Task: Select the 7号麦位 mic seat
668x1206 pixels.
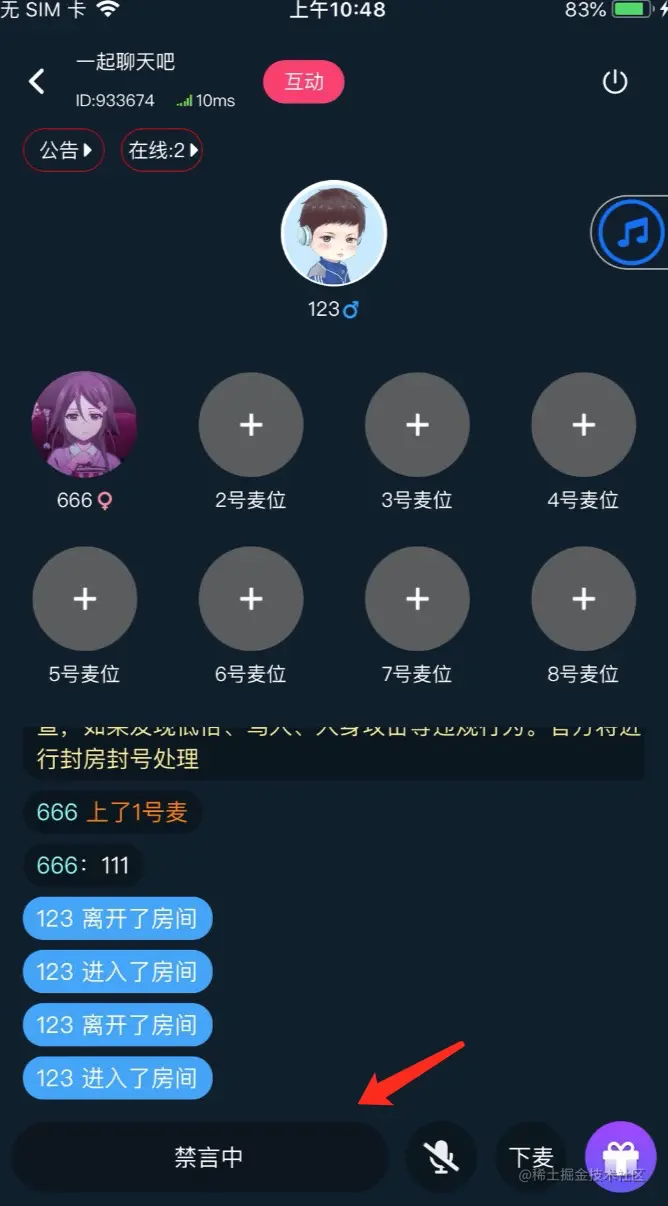Action: coord(417,599)
